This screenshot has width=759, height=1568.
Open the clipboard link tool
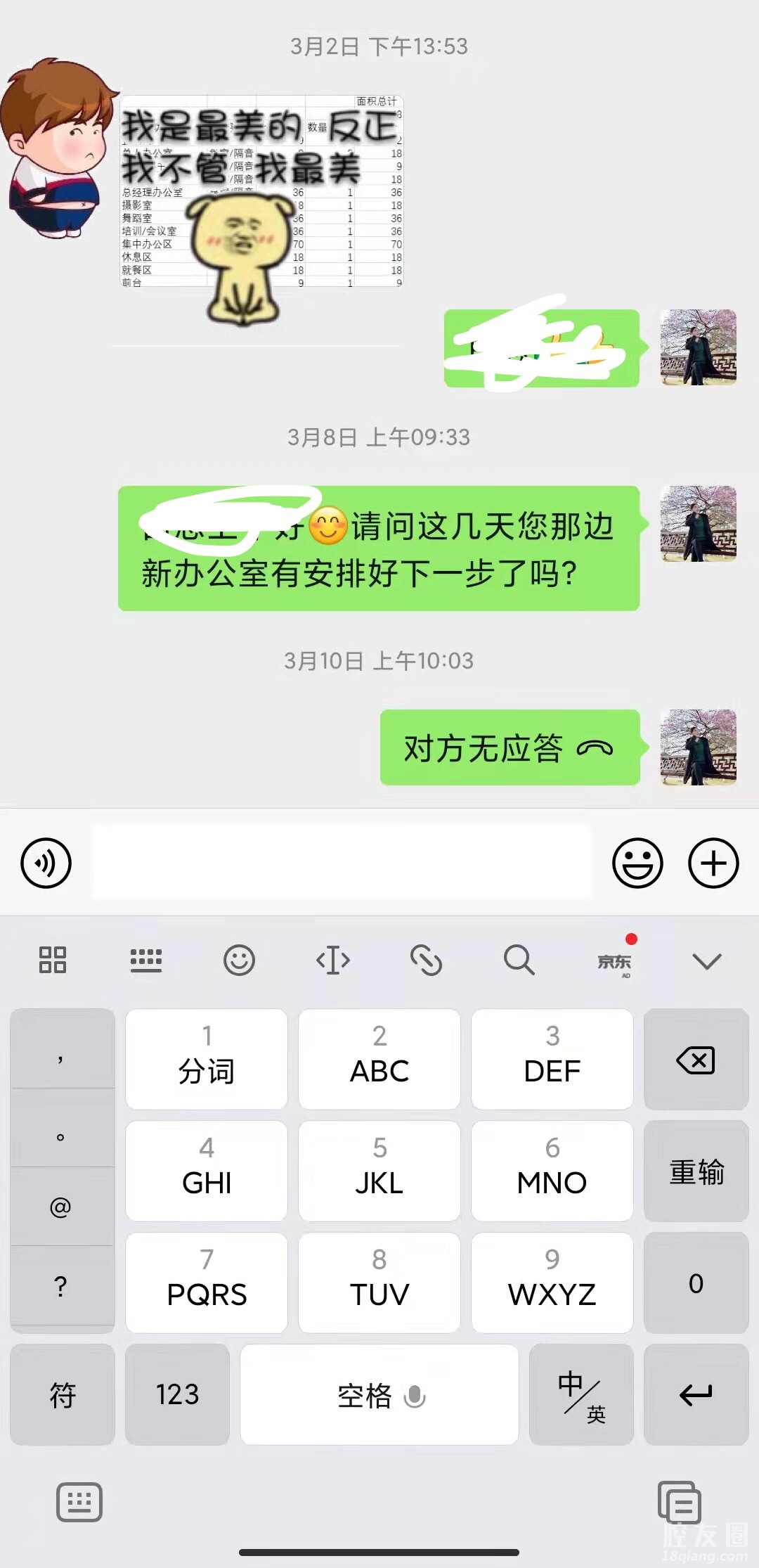426,960
